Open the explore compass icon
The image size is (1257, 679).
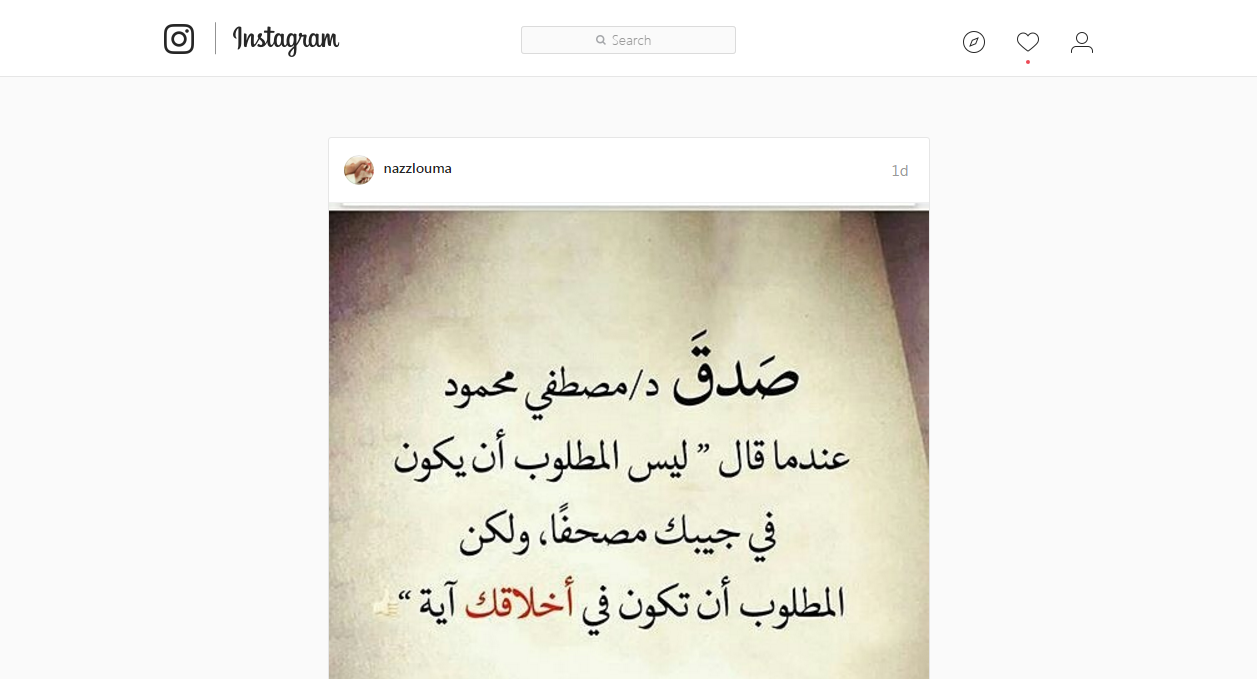[x=974, y=42]
